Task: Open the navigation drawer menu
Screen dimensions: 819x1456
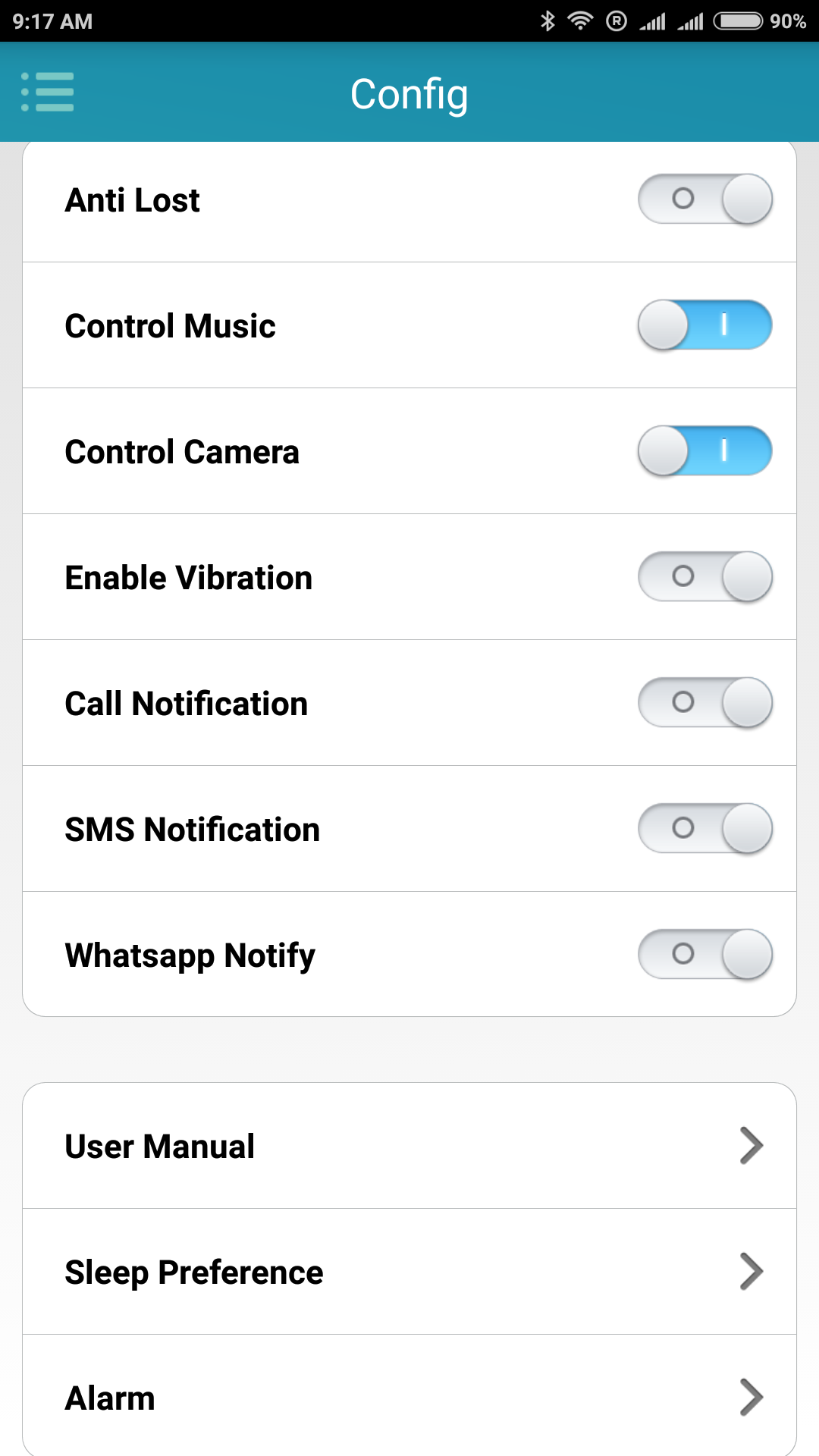Action: coord(48,92)
